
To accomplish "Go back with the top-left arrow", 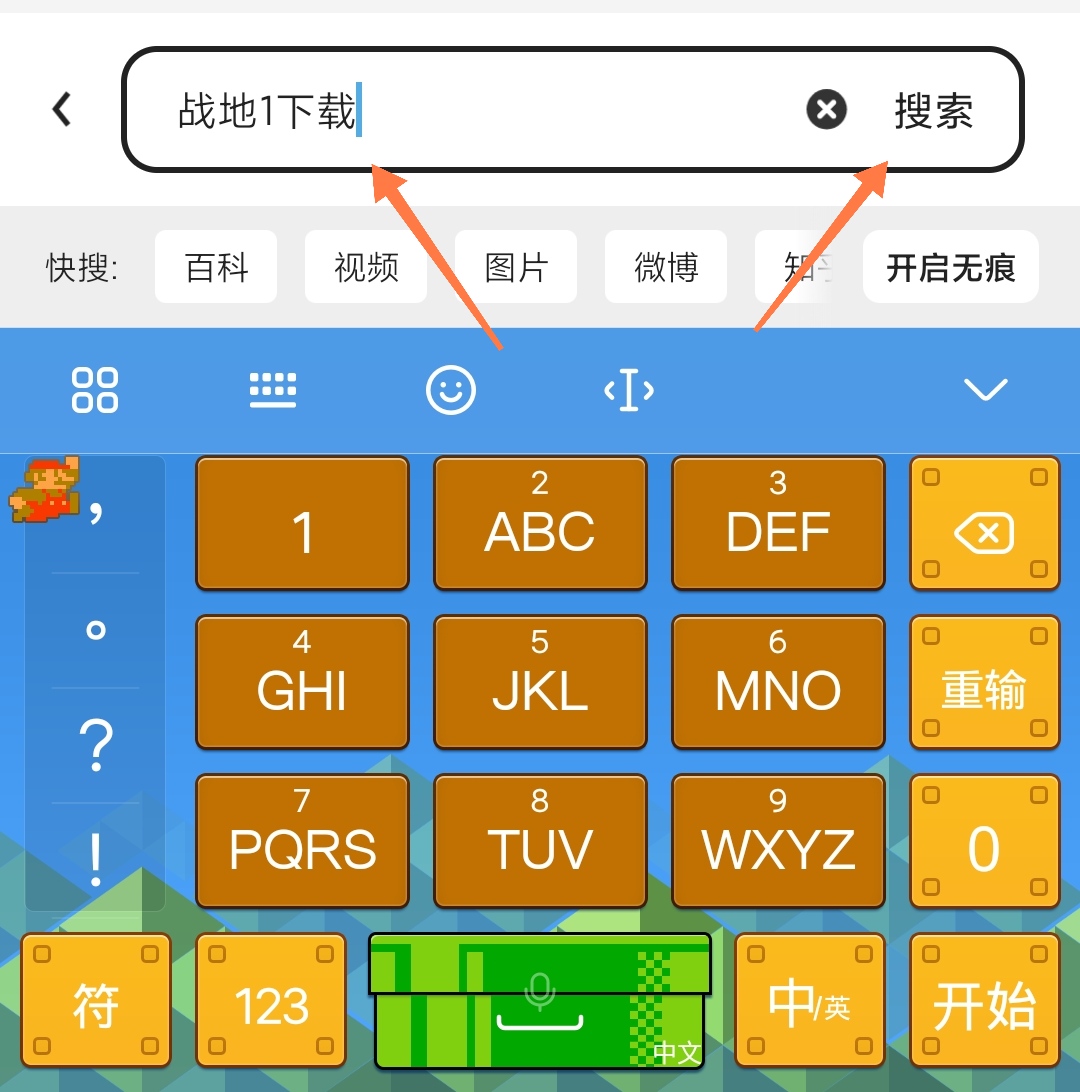I will (x=62, y=109).
